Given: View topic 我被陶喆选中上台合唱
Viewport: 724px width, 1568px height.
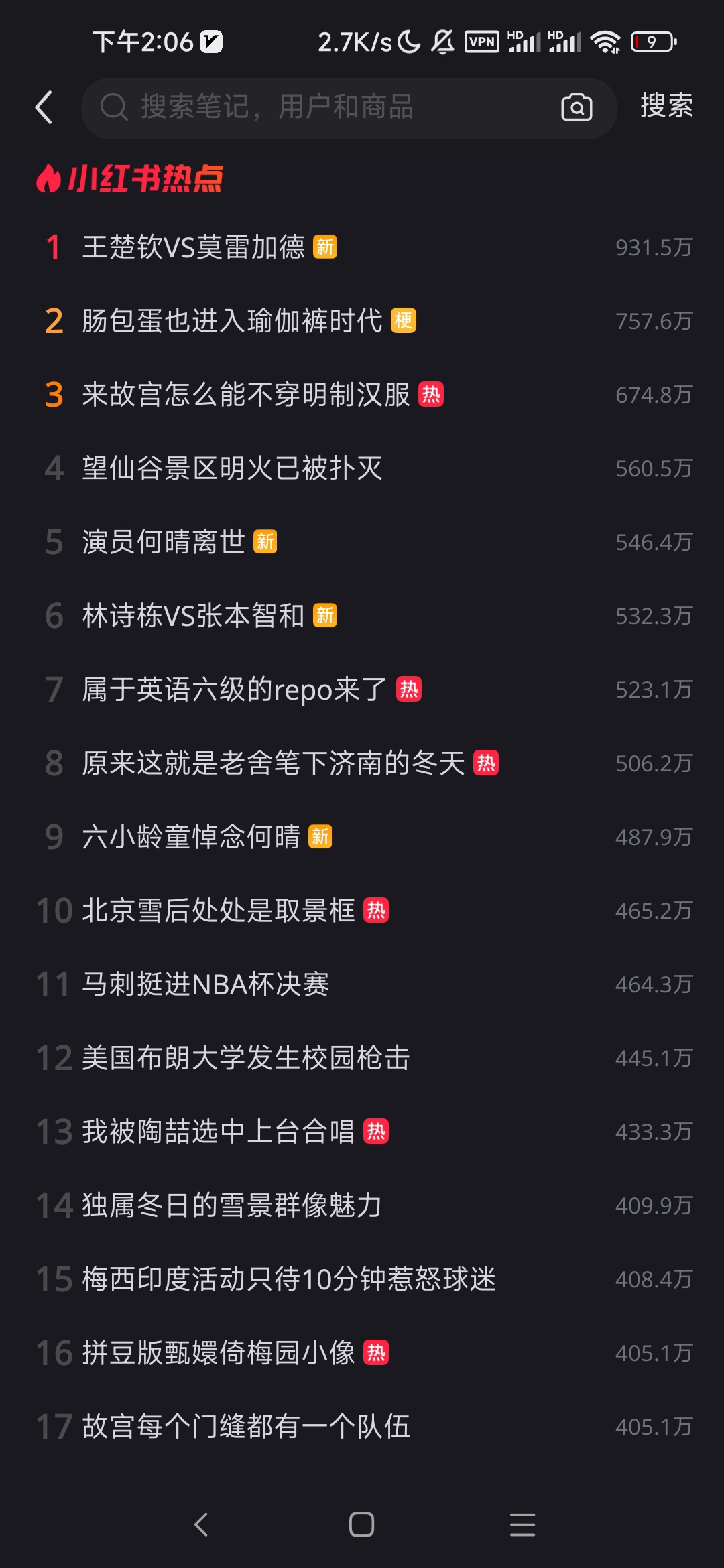Looking at the screenshot, I should [219, 1132].
